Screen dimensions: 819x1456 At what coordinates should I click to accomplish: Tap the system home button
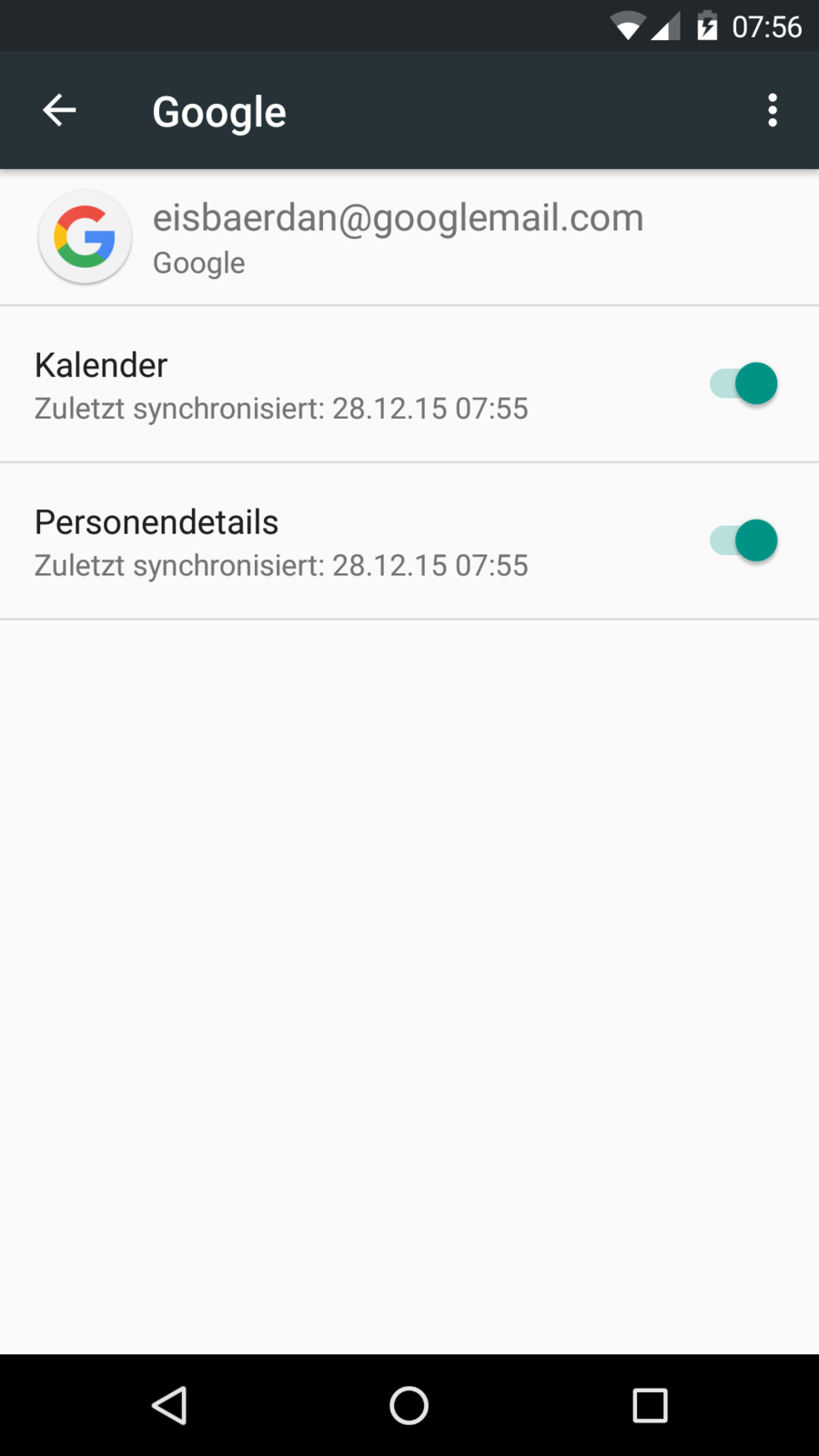tap(409, 1405)
